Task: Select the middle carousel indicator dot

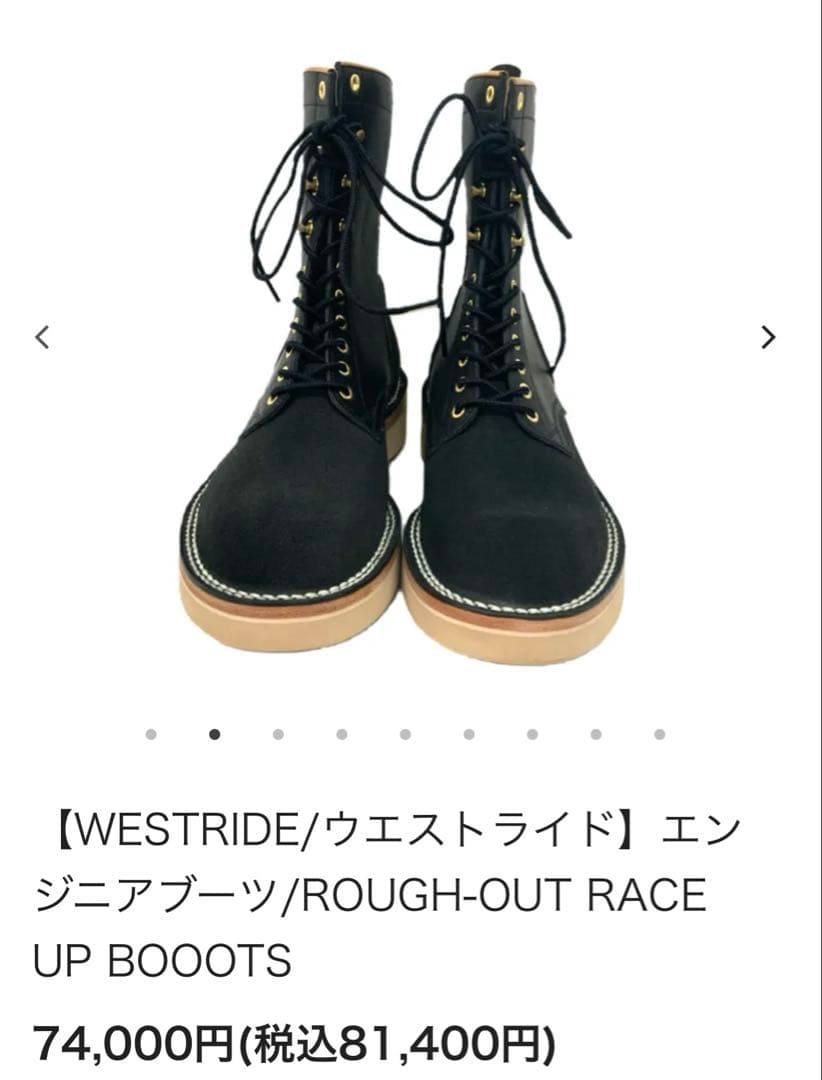Action: pyautogui.click(x=408, y=733)
